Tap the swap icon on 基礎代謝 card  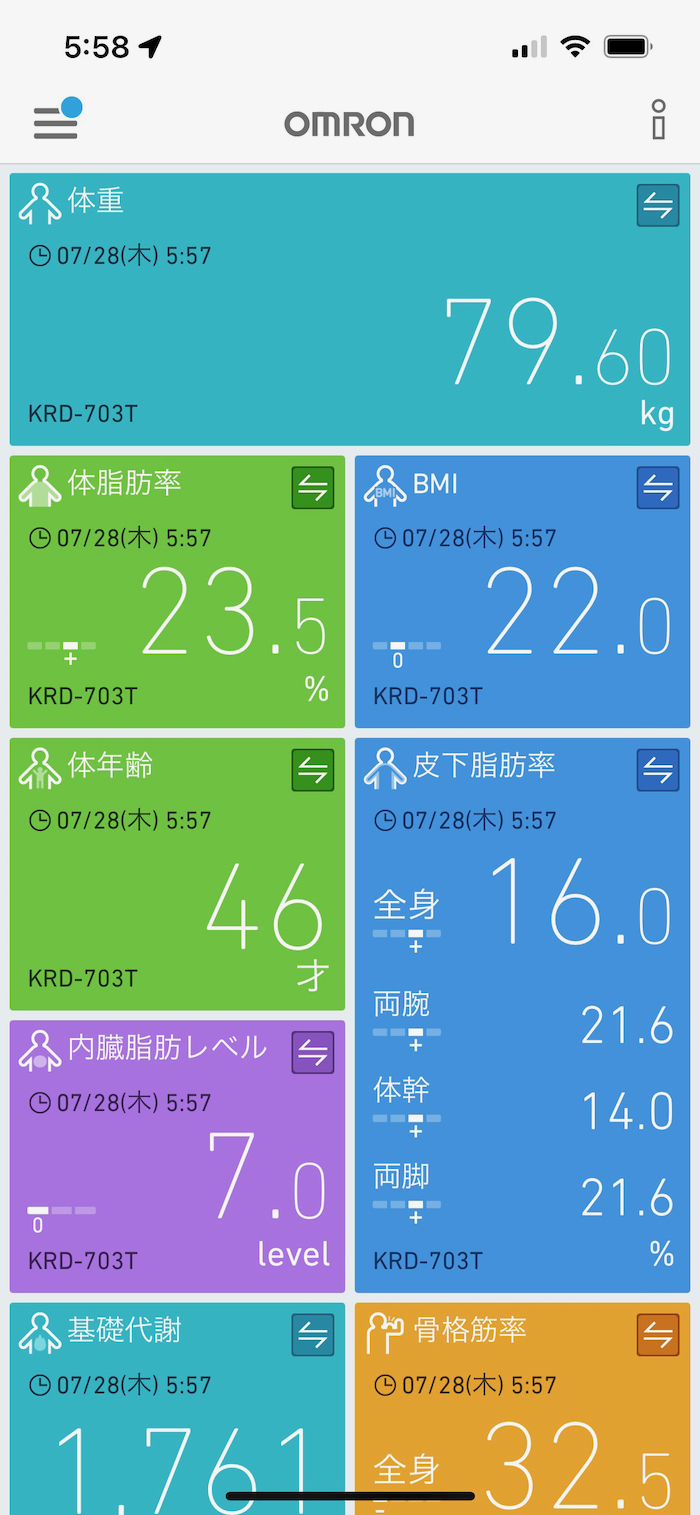point(312,1335)
